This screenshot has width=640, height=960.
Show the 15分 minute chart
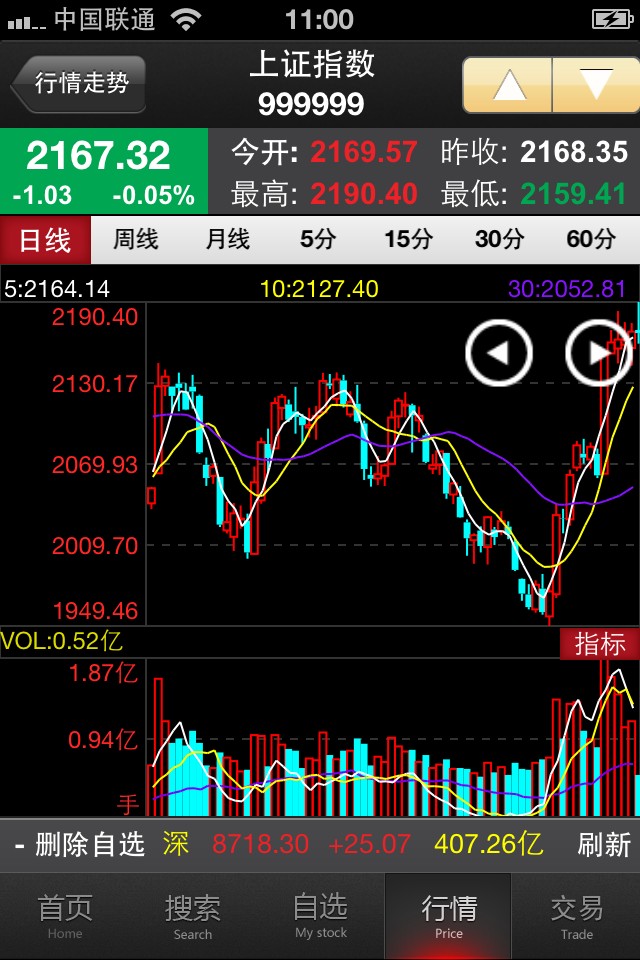click(x=409, y=240)
